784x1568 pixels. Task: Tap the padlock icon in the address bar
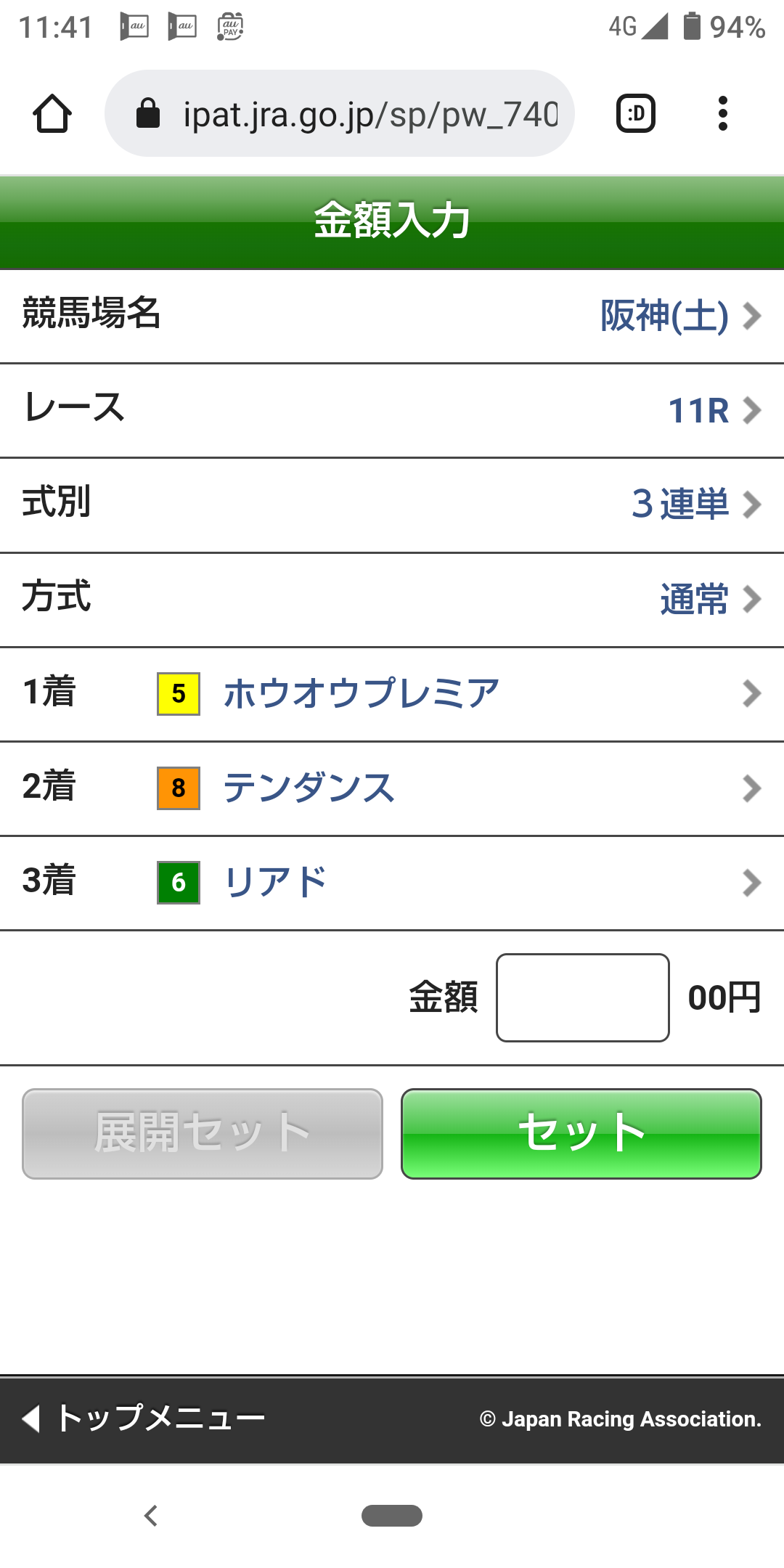[x=147, y=113]
